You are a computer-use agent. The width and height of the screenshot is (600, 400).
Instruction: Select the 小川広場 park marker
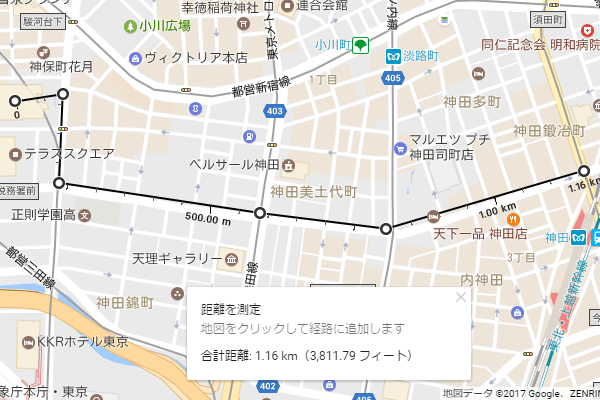[131, 27]
